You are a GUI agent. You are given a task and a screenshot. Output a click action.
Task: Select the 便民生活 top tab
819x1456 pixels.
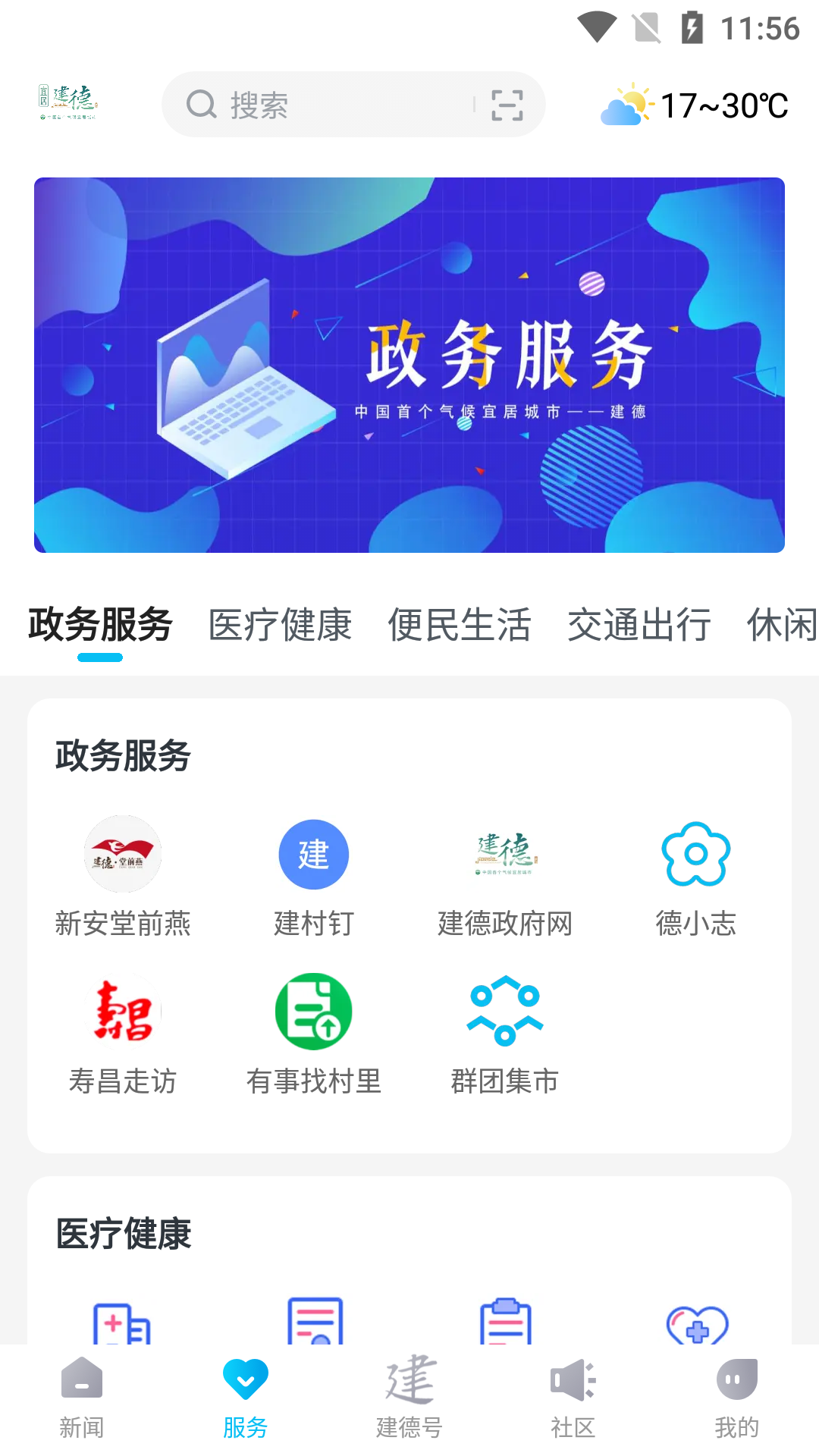pos(459,625)
